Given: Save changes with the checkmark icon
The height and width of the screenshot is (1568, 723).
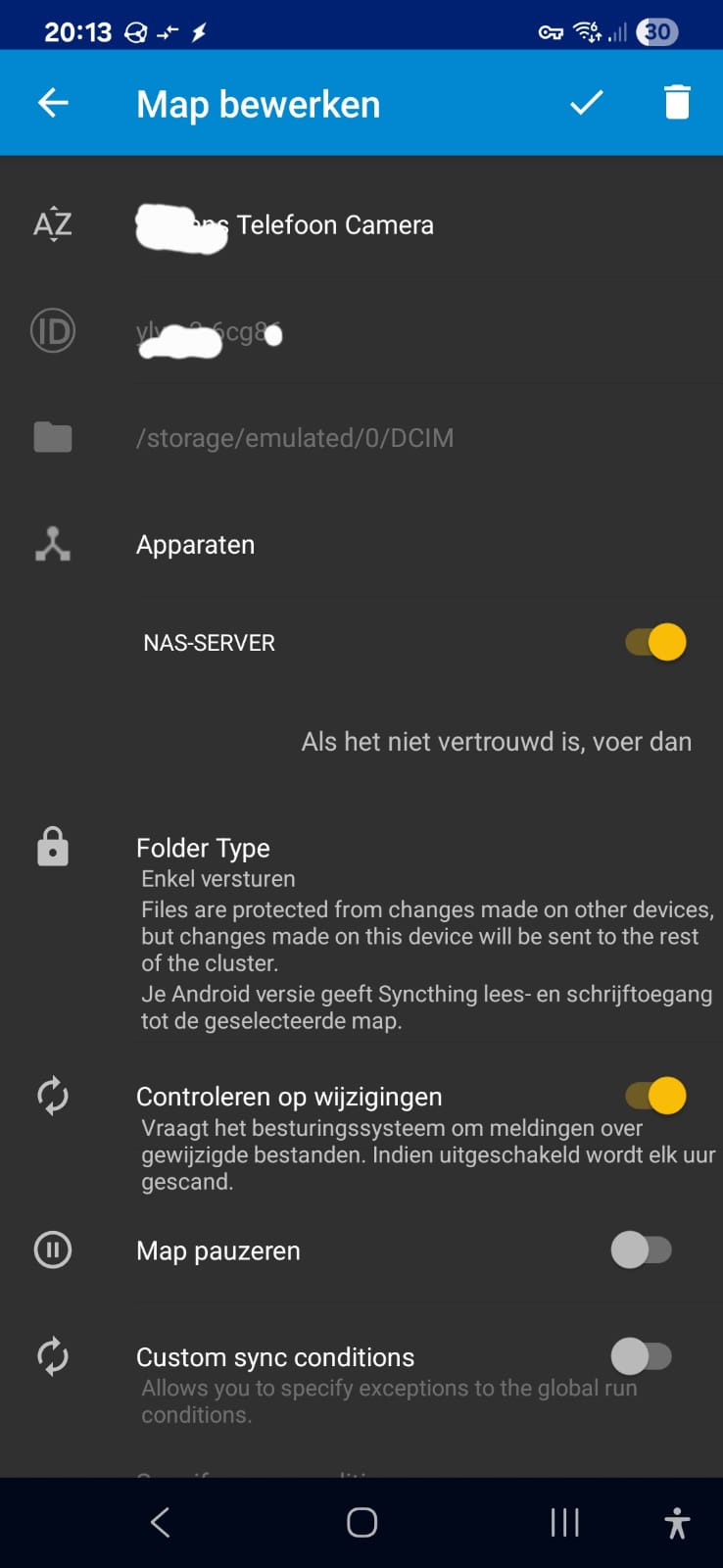Looking at the screenshot, I should coord(586,103).
